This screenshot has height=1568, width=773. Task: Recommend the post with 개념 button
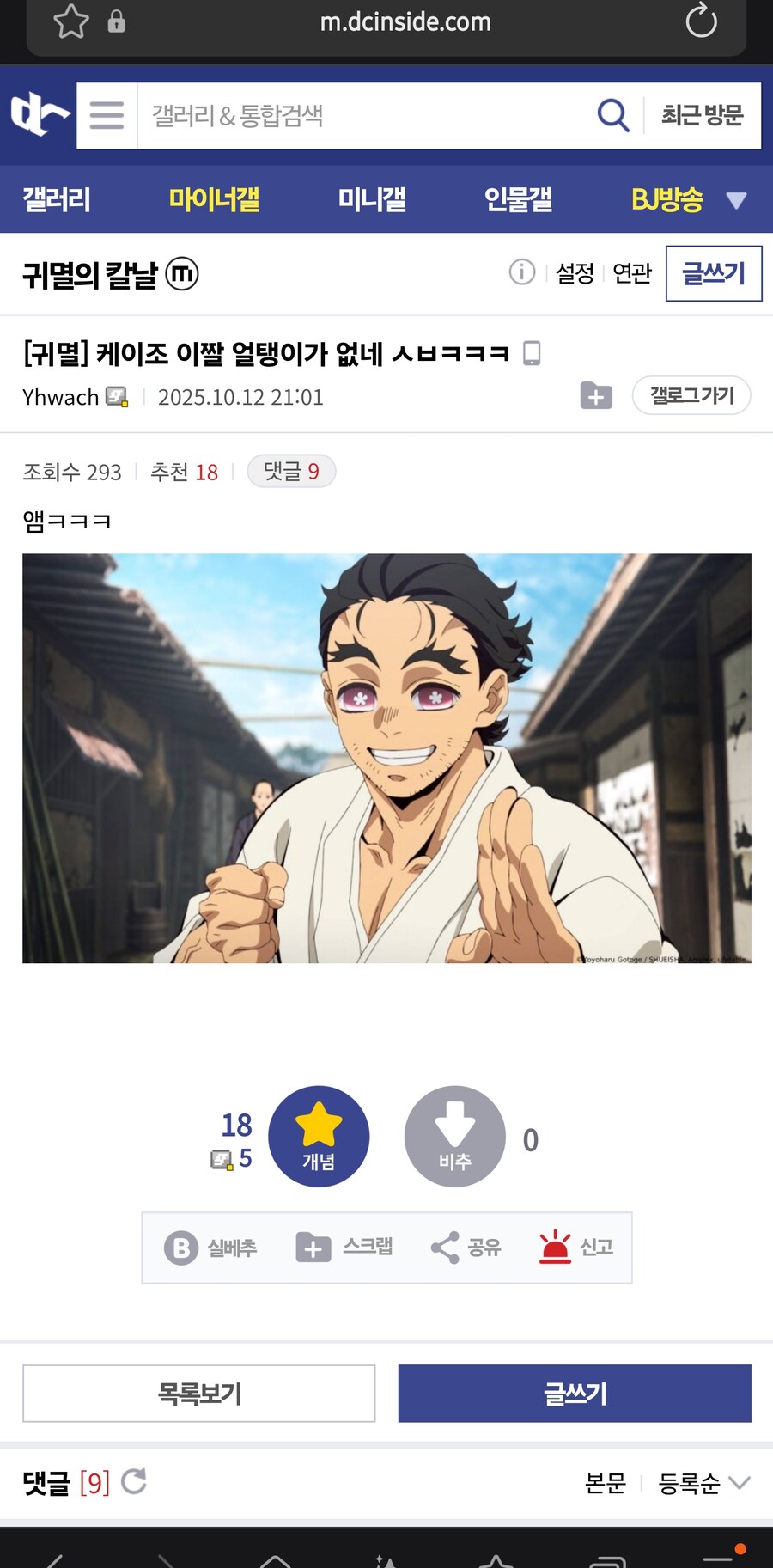point(319,1136)
